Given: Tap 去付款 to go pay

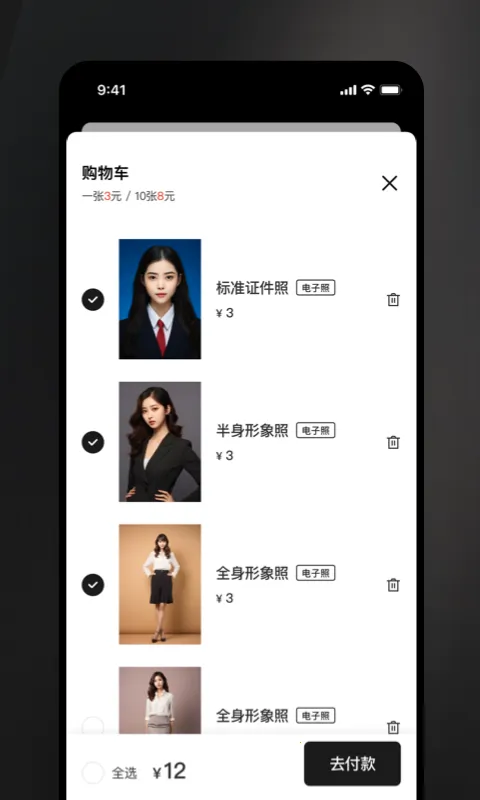Looking at the screenshot, I should (x=352, y=764).
